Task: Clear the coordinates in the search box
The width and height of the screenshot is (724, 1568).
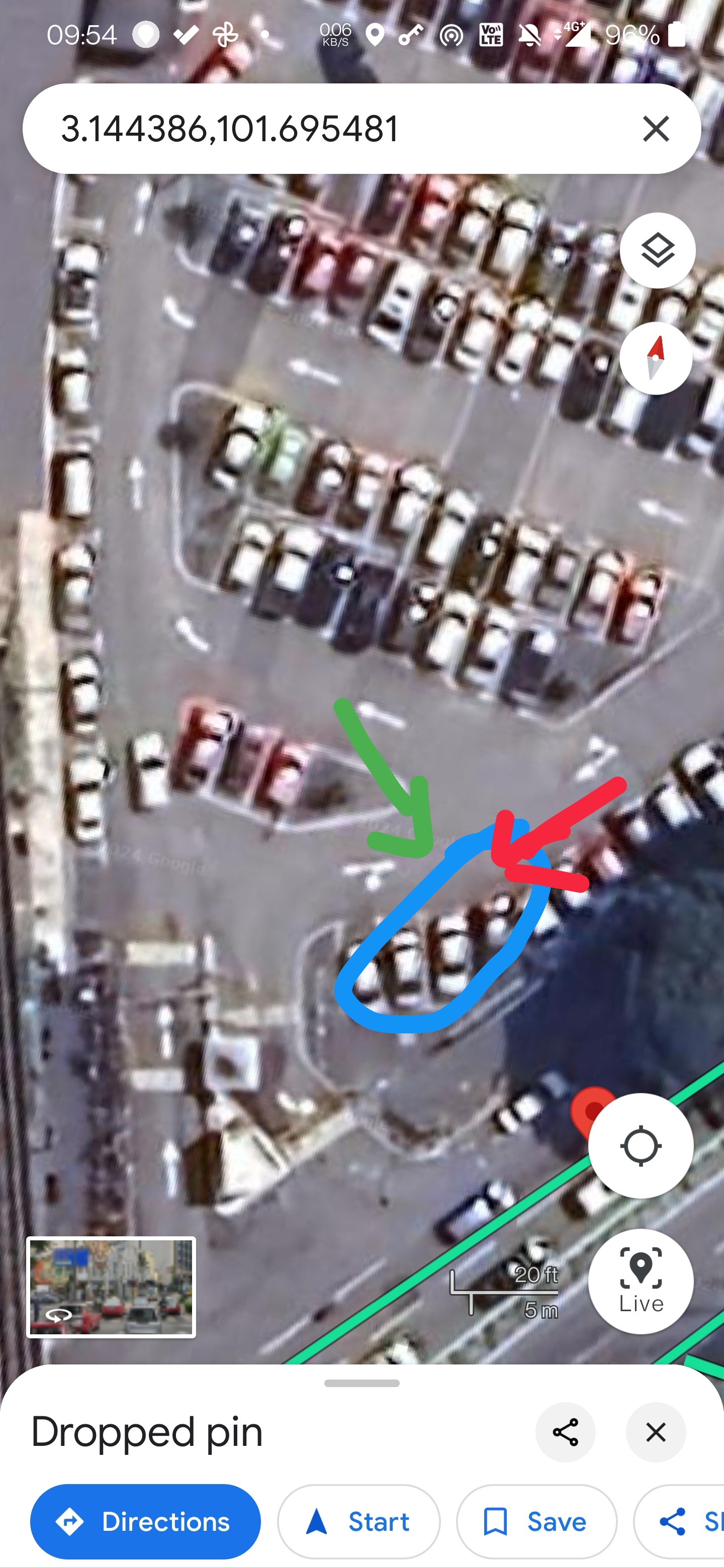Action: pos(656,129)
